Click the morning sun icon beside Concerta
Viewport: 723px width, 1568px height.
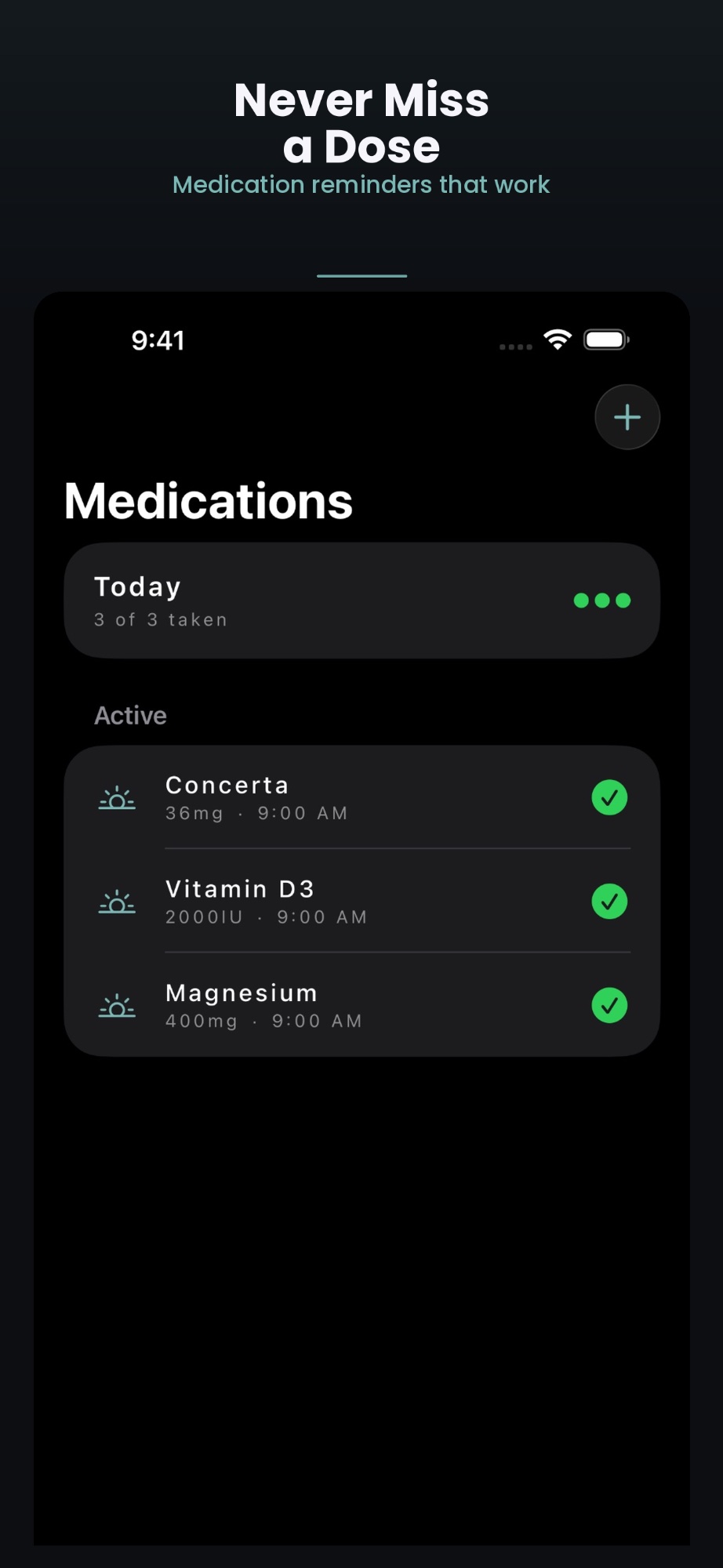(x=115, y=797)
